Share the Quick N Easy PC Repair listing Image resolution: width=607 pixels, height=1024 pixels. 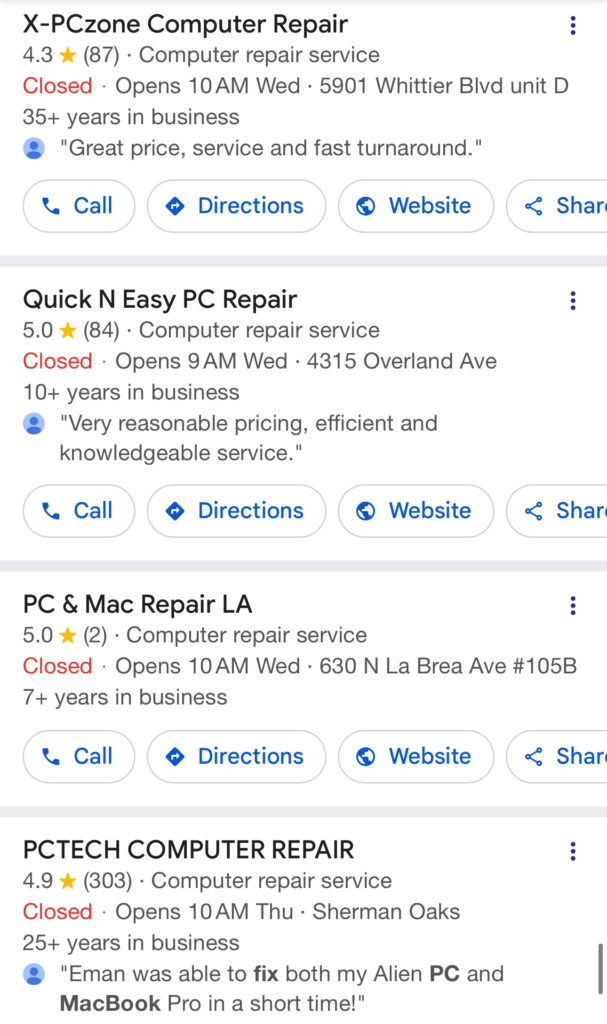pyautogui.click(x=557, y=511)
